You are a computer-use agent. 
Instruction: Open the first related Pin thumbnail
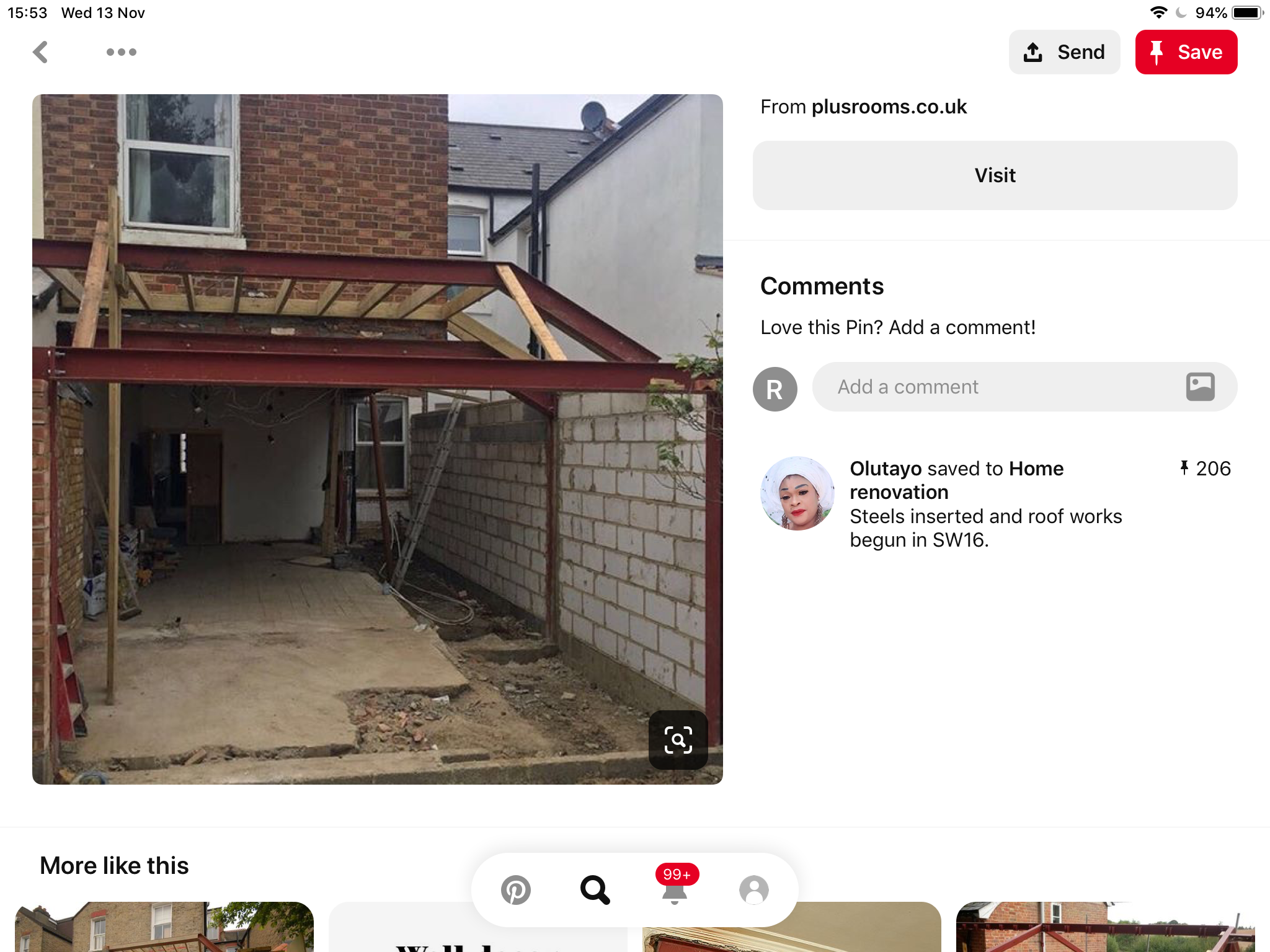(164, 927)
